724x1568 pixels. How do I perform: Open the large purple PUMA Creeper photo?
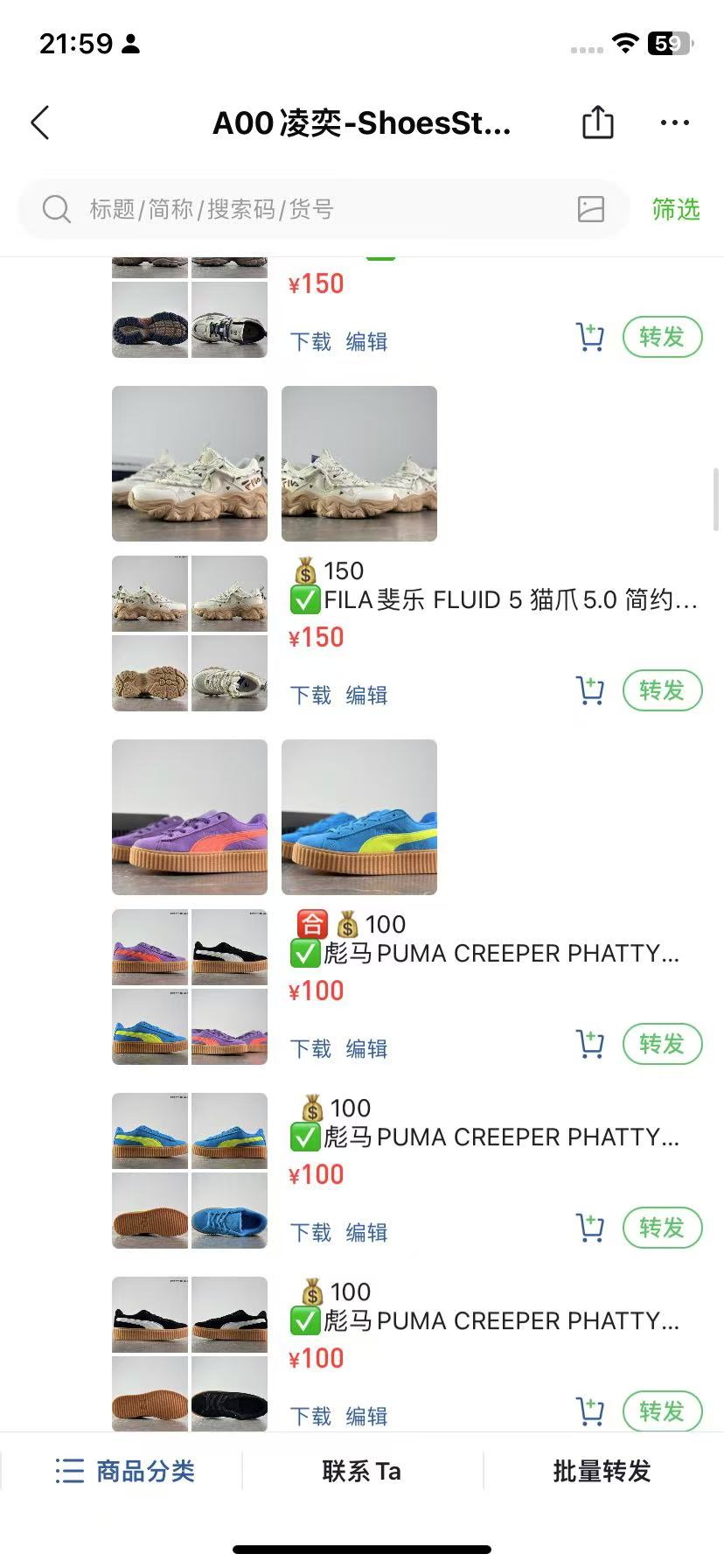click(190, 817)
